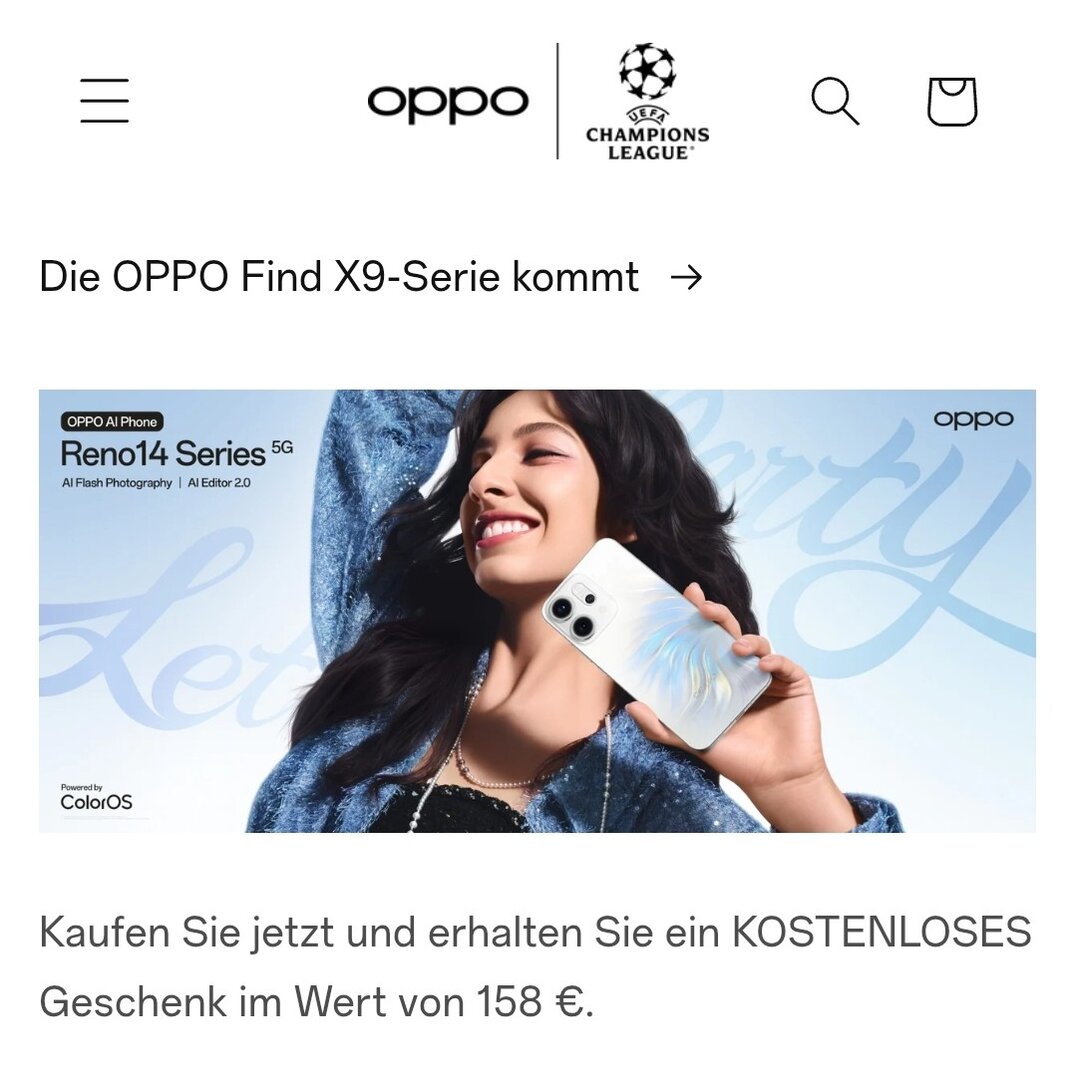Open the Reno14 Series 5G banner
The height and width of the screenshot is (1080, 1077).
click(x=537, y=610)
